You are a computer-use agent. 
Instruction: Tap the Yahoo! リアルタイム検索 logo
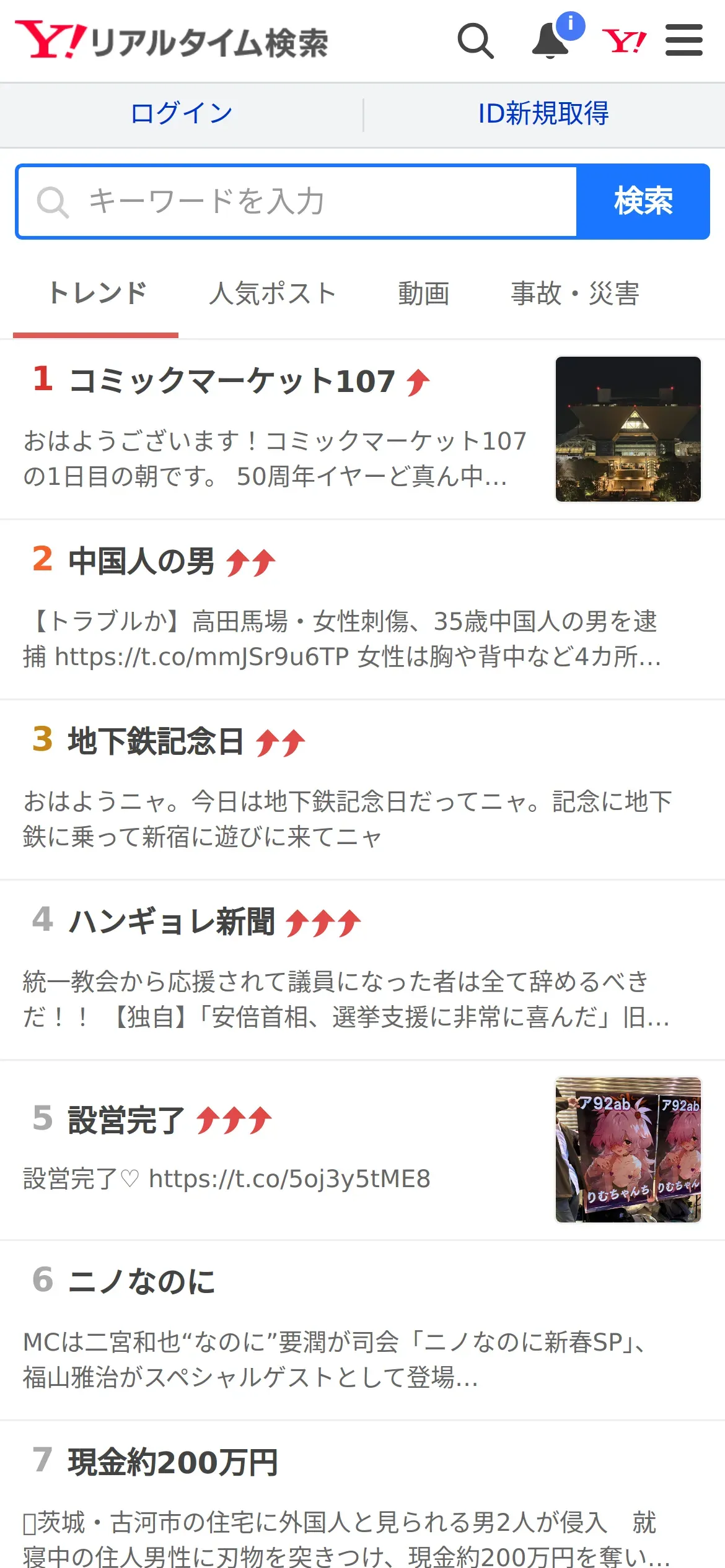tap(172, 41)
